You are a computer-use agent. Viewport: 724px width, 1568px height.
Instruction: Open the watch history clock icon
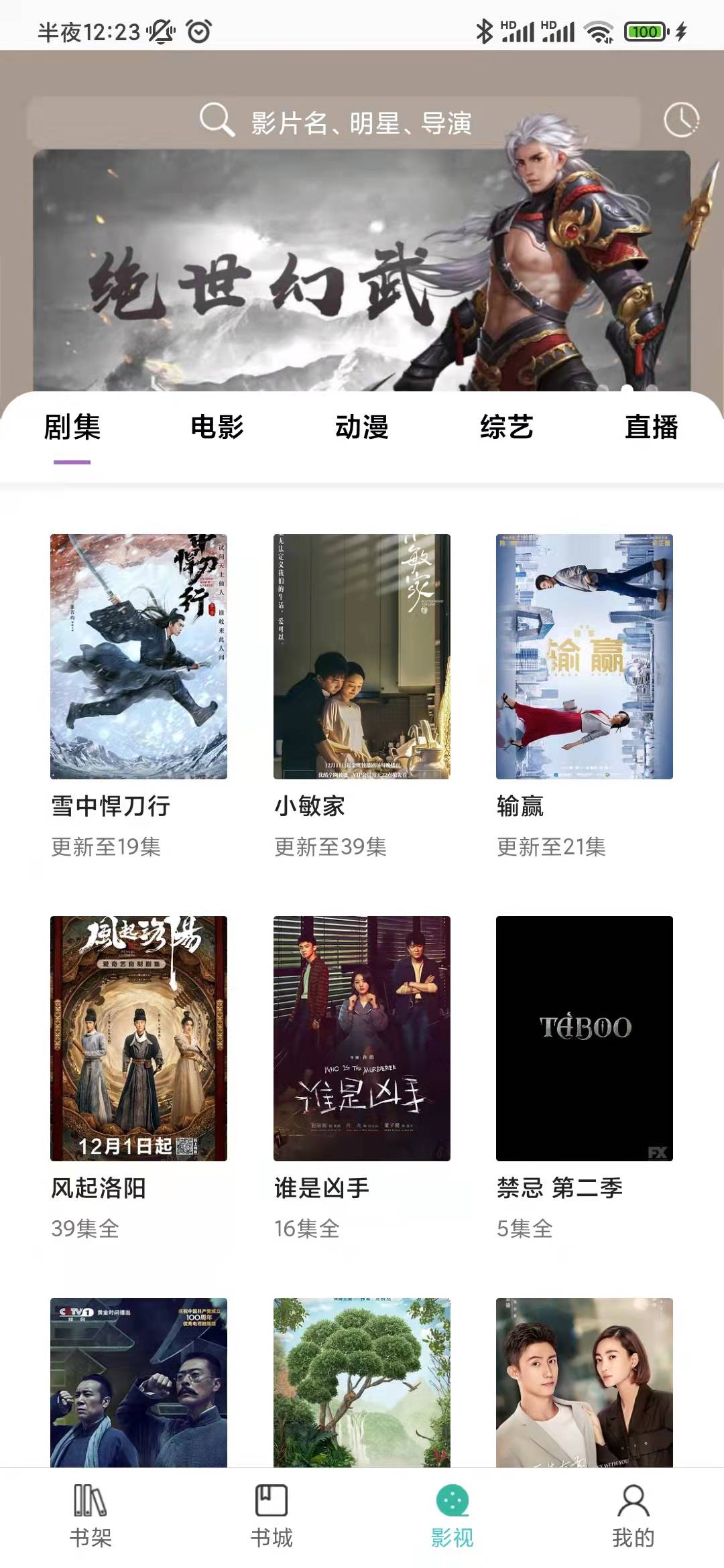pos(681,121)
